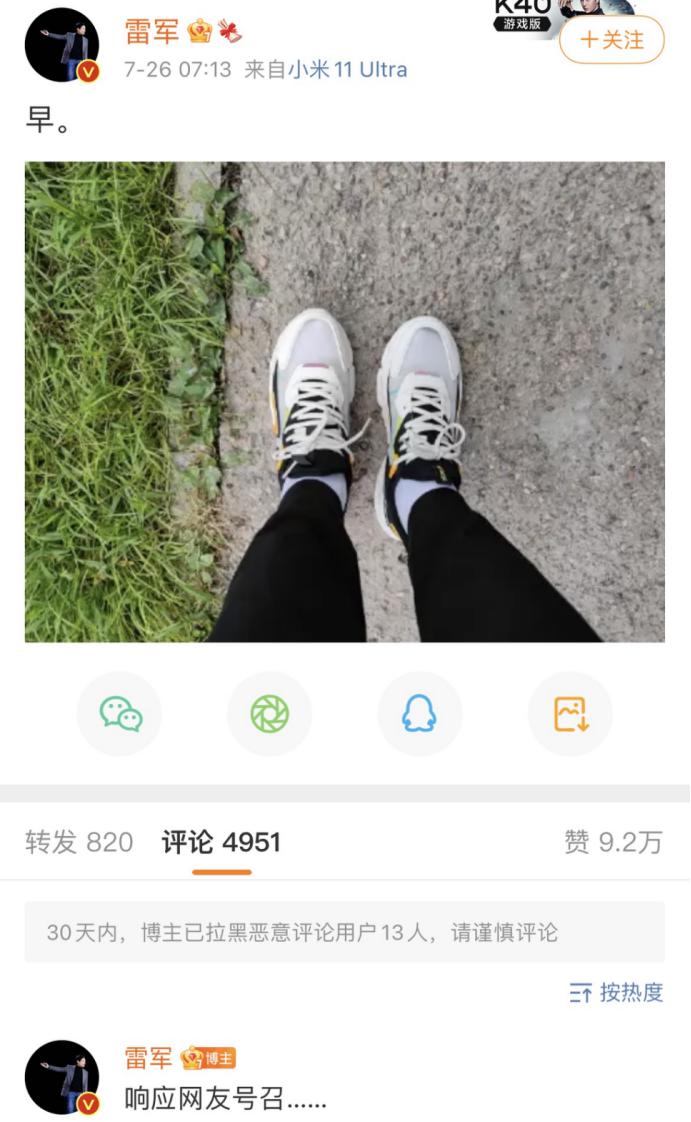691x1122 pixels.
Task: Switch to the 评论 4951 tab
Action: point(221,842)
